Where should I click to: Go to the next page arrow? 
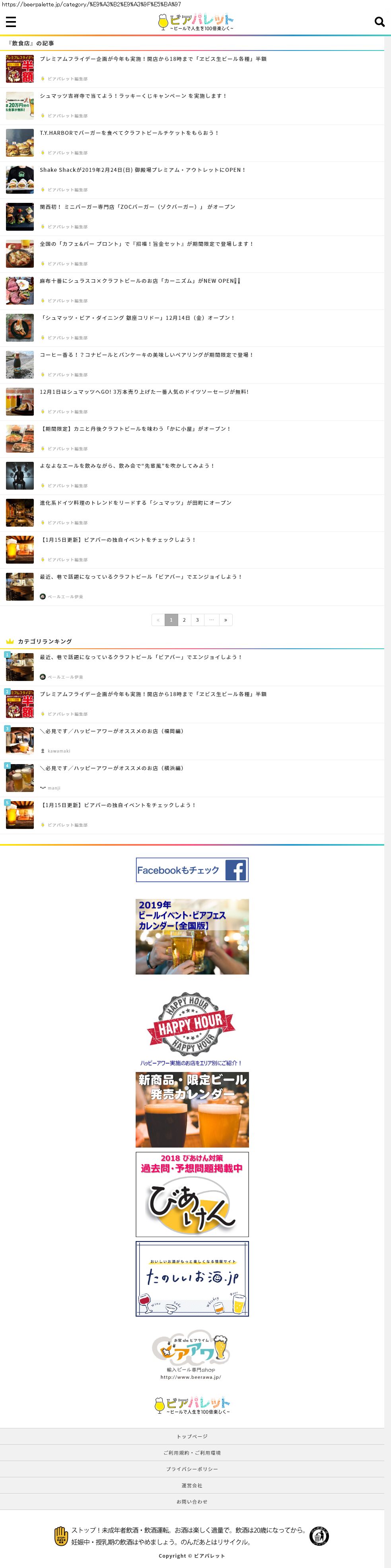point(226,620)
